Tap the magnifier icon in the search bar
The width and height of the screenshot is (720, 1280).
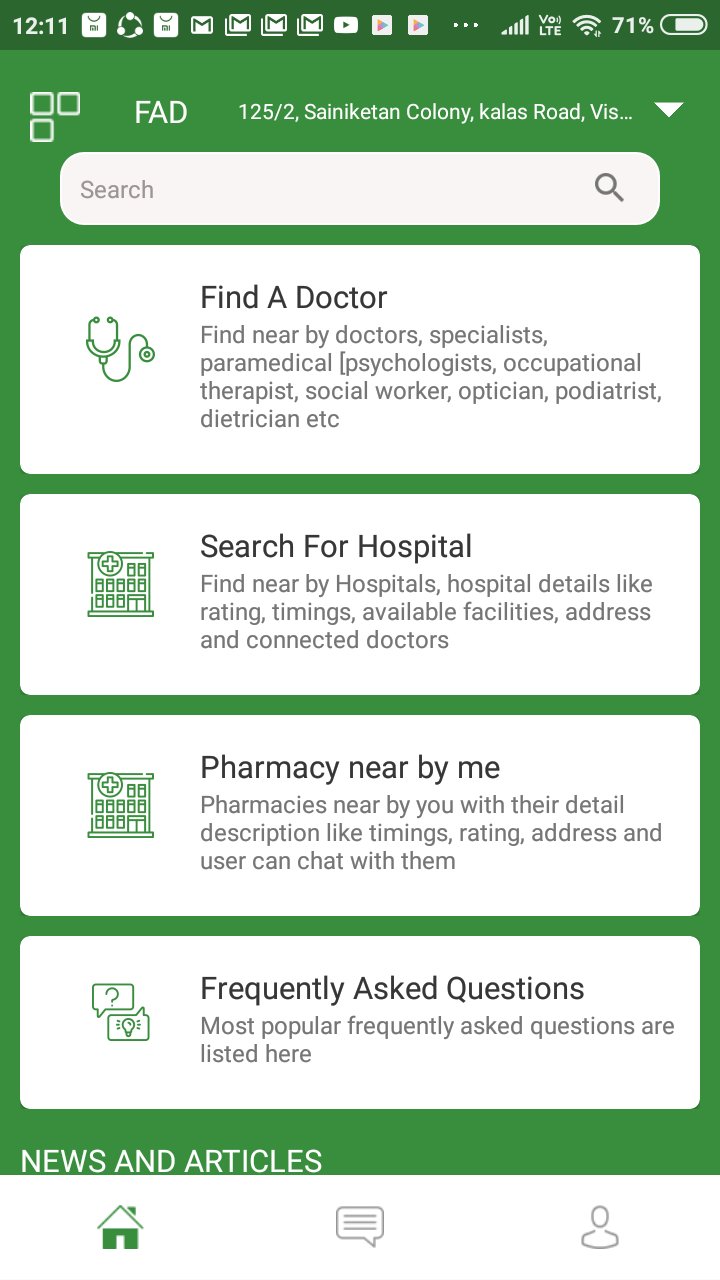click(x=608, y=188)
